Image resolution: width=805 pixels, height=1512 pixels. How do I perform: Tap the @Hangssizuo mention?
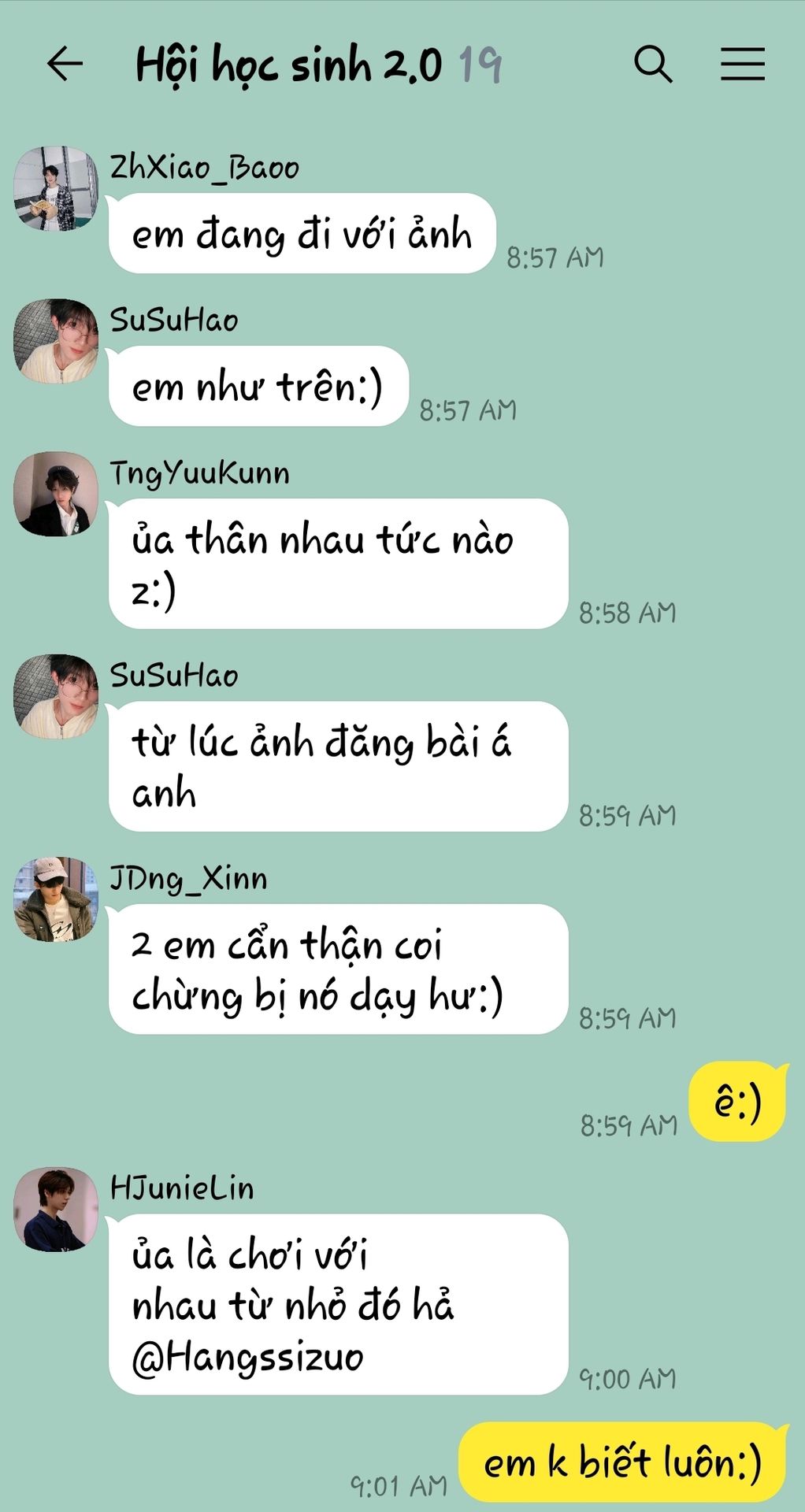click(247, 1357)
